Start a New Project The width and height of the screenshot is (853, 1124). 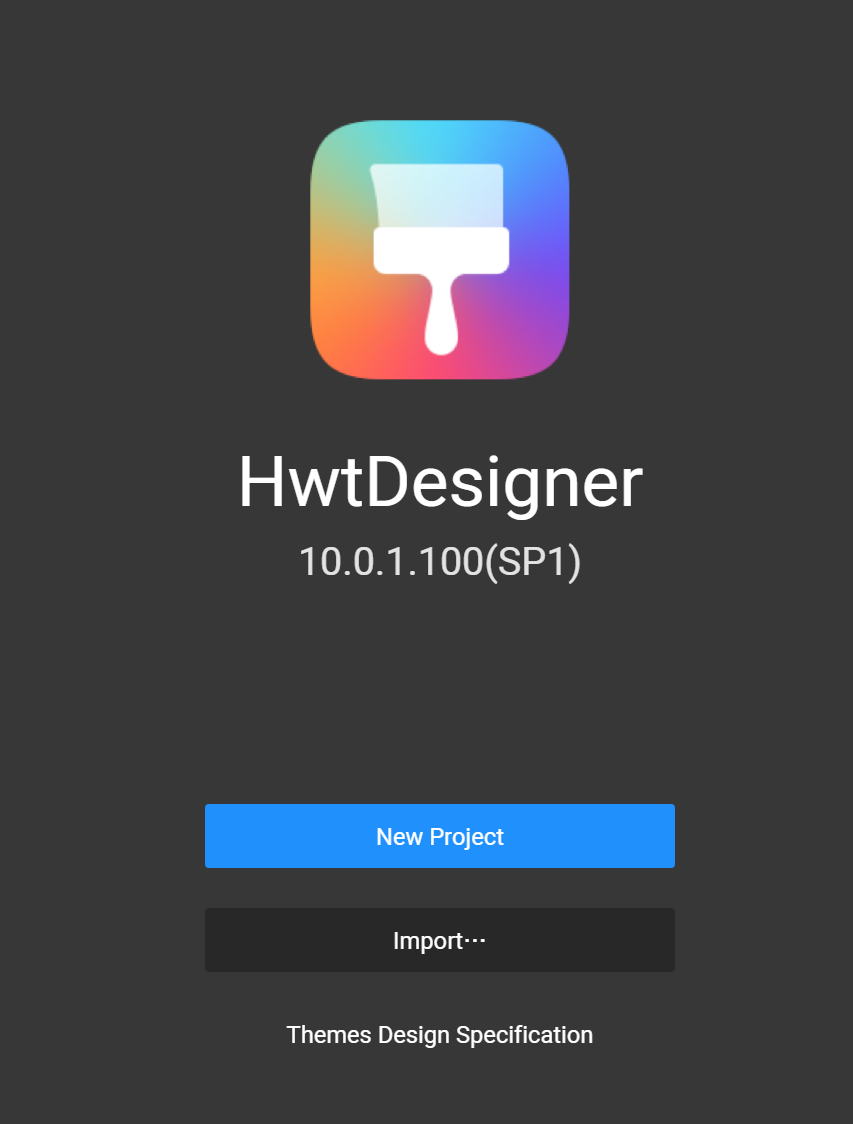440,836
